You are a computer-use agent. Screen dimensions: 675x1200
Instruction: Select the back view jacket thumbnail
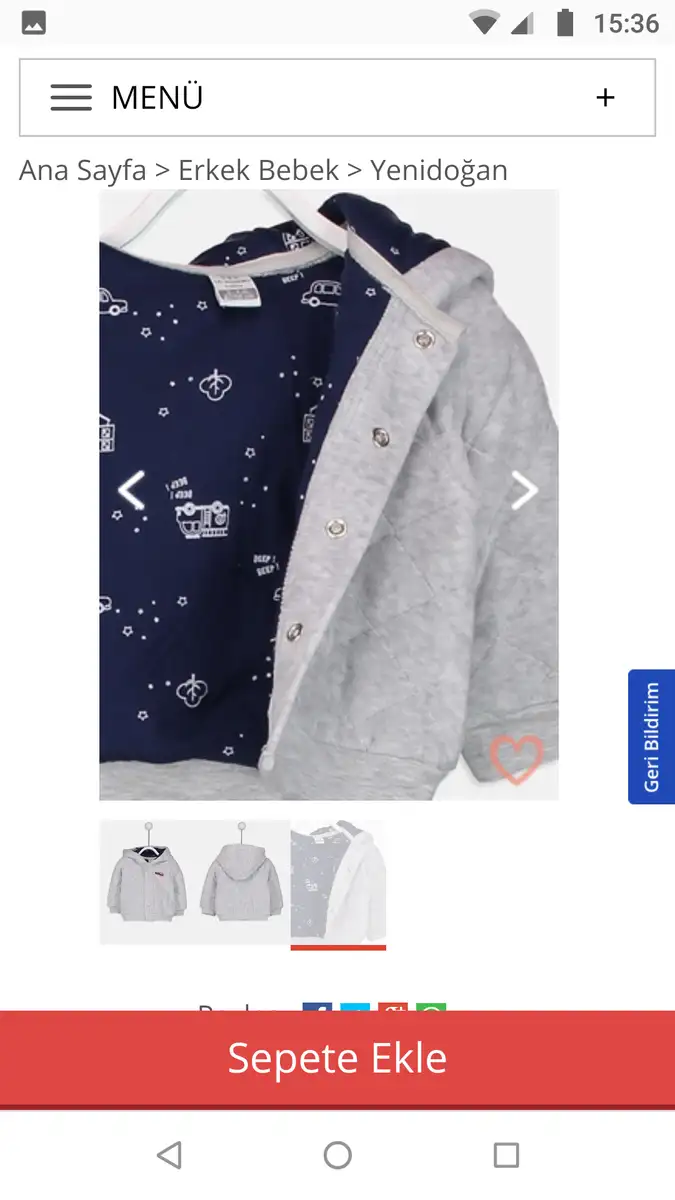(x=241, y=881)
